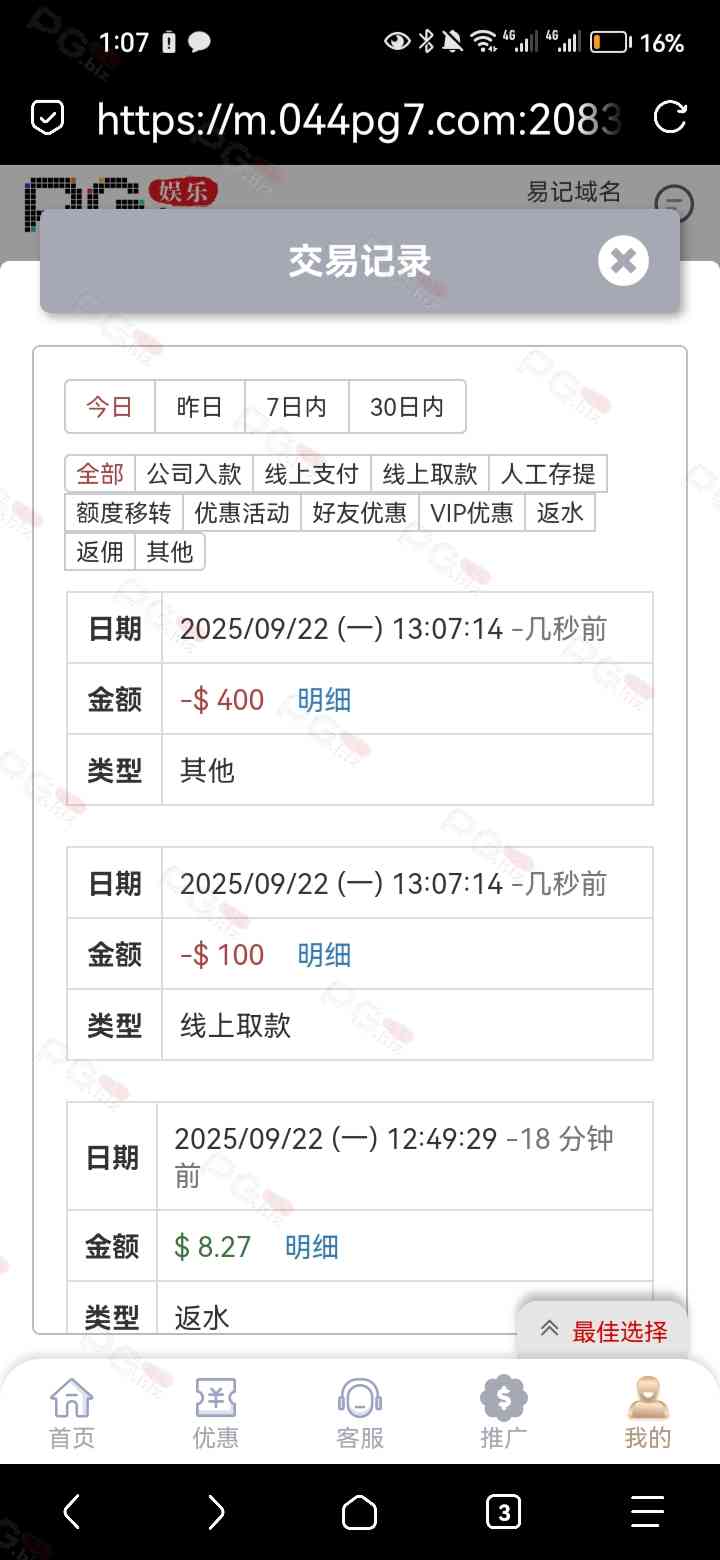The height and width of the screenshot is (1560, 720).
Task: Open 明细 for the $8.27 rebate
Action: pyautogui.click(x=312, y=1246)
